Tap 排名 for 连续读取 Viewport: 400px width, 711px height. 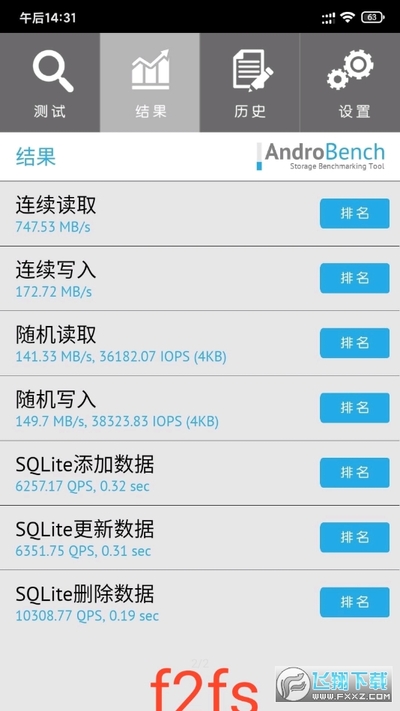pos(355,213)
